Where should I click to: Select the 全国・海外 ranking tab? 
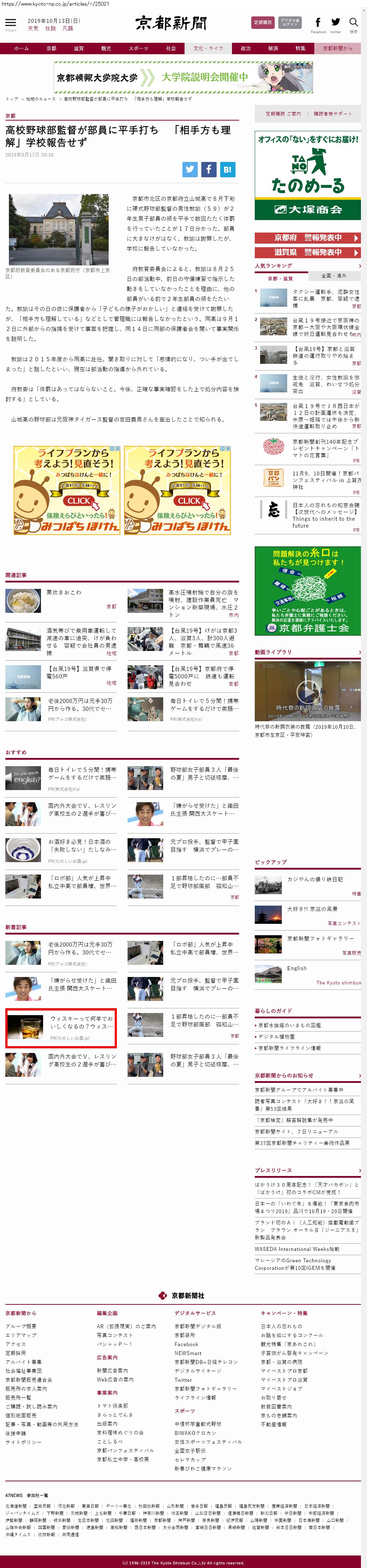334,276
